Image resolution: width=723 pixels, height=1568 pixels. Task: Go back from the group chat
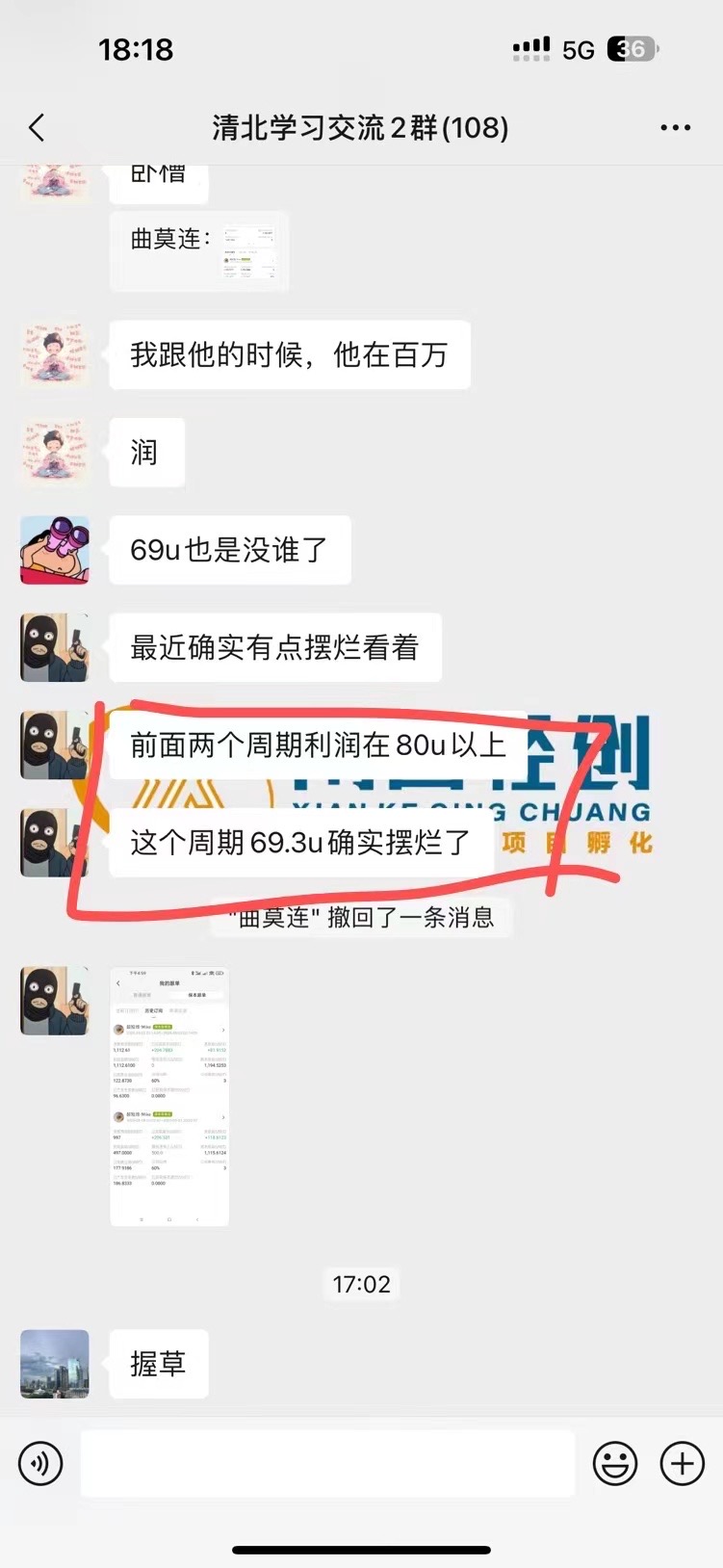[x=37, y=128]
